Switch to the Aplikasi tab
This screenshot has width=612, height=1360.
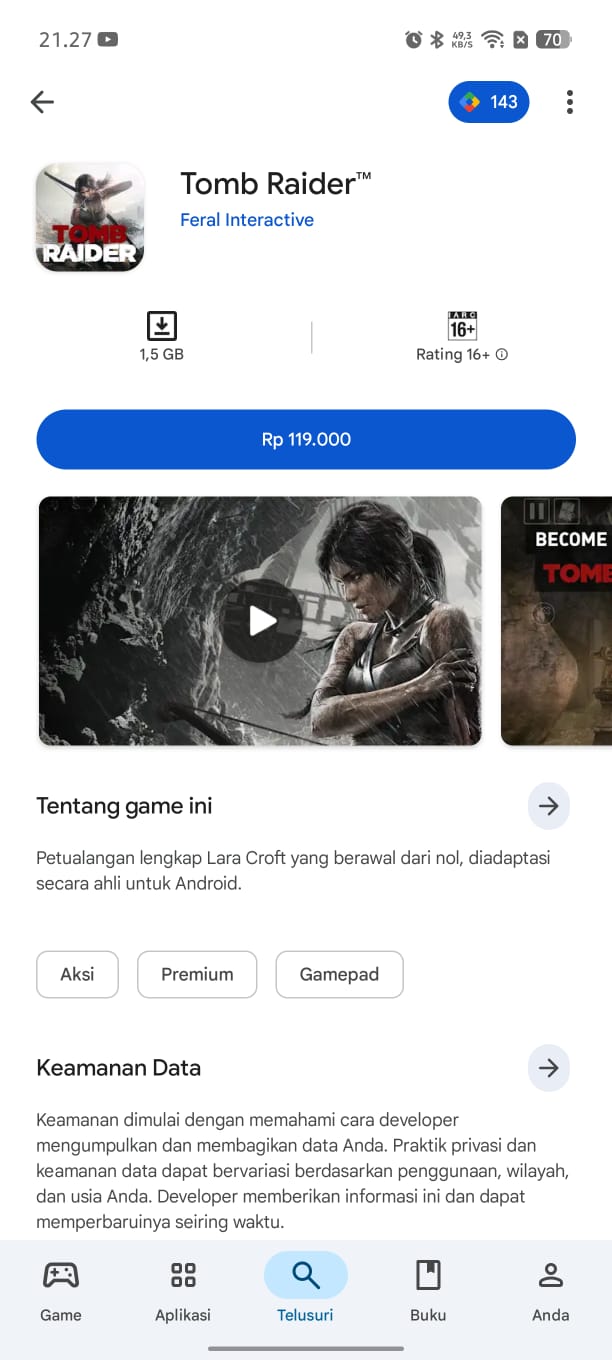(183, 1289)
